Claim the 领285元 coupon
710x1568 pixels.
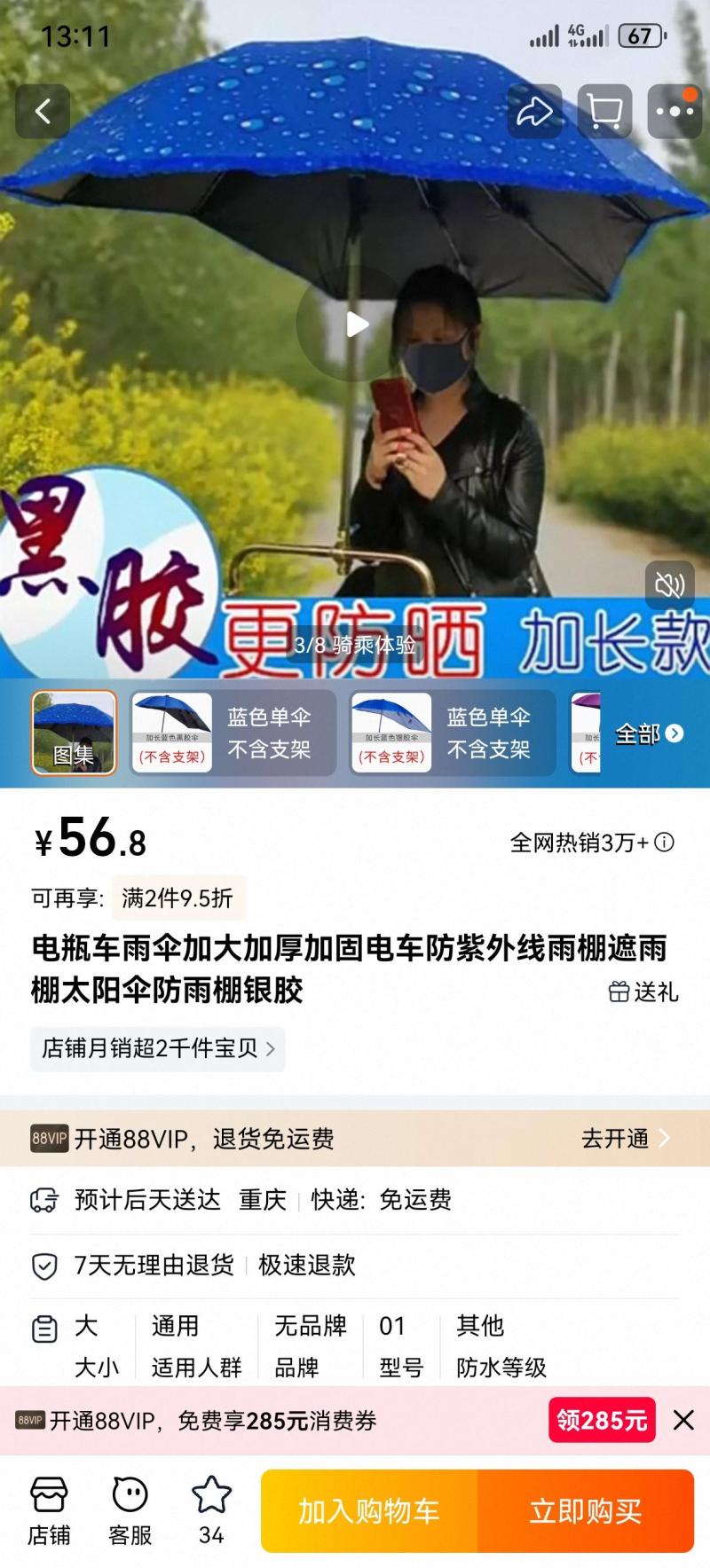point(601,1420)
